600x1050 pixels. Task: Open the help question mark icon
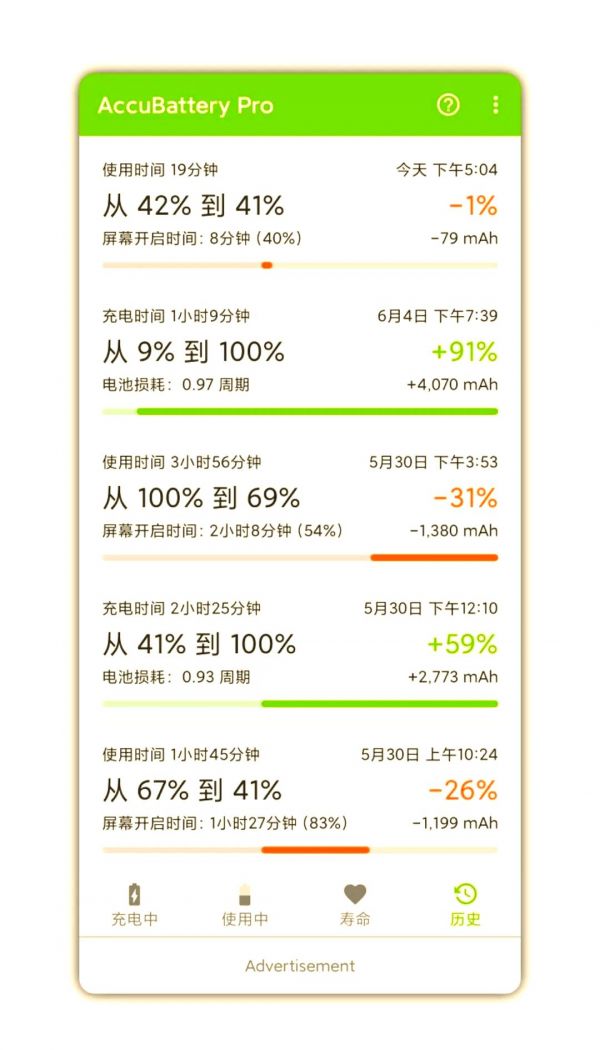pos(448,105)
